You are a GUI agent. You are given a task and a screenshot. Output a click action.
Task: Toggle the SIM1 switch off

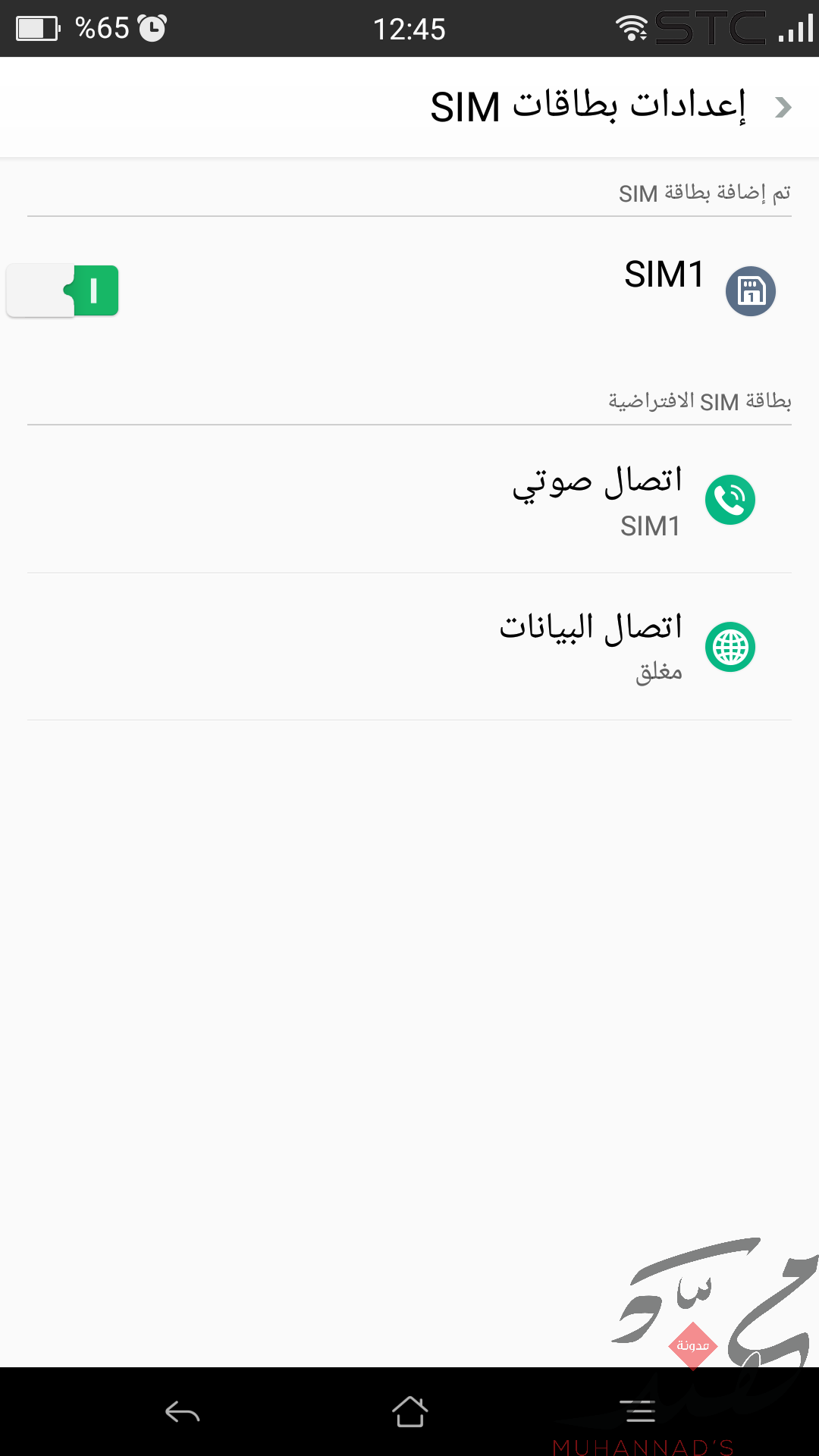(x=63, y=290)
